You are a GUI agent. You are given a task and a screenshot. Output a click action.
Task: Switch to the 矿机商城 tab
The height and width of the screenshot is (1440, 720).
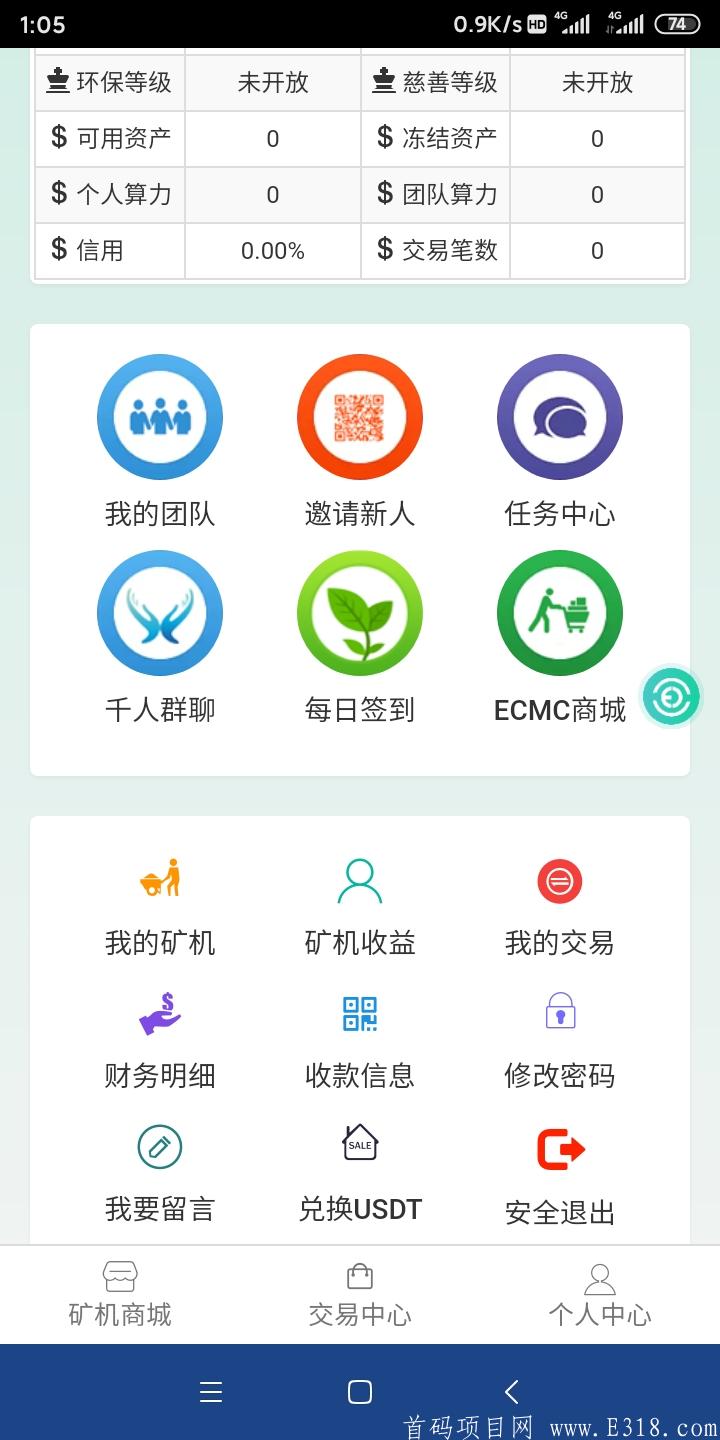119,1293
